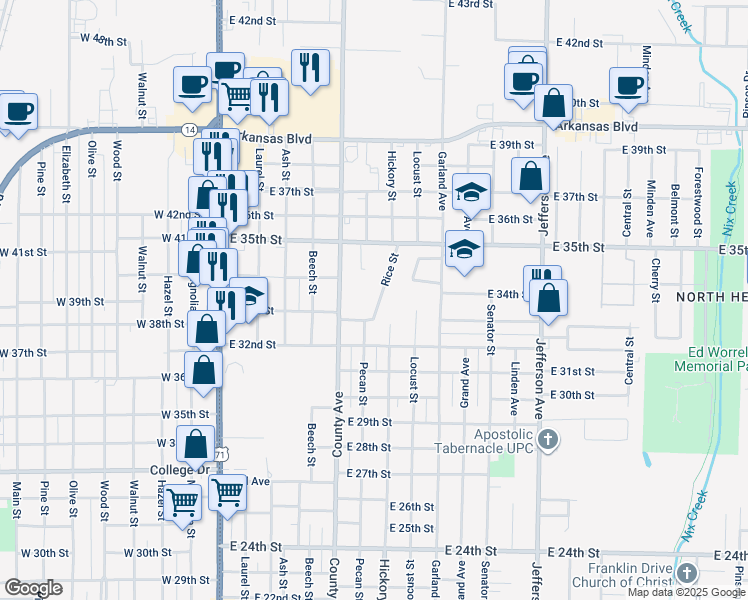Tap the shopping bag marker above Arkansas Blvd at Jefferson
The width and height of the screenshot is (748, 600).
[553, 105]
